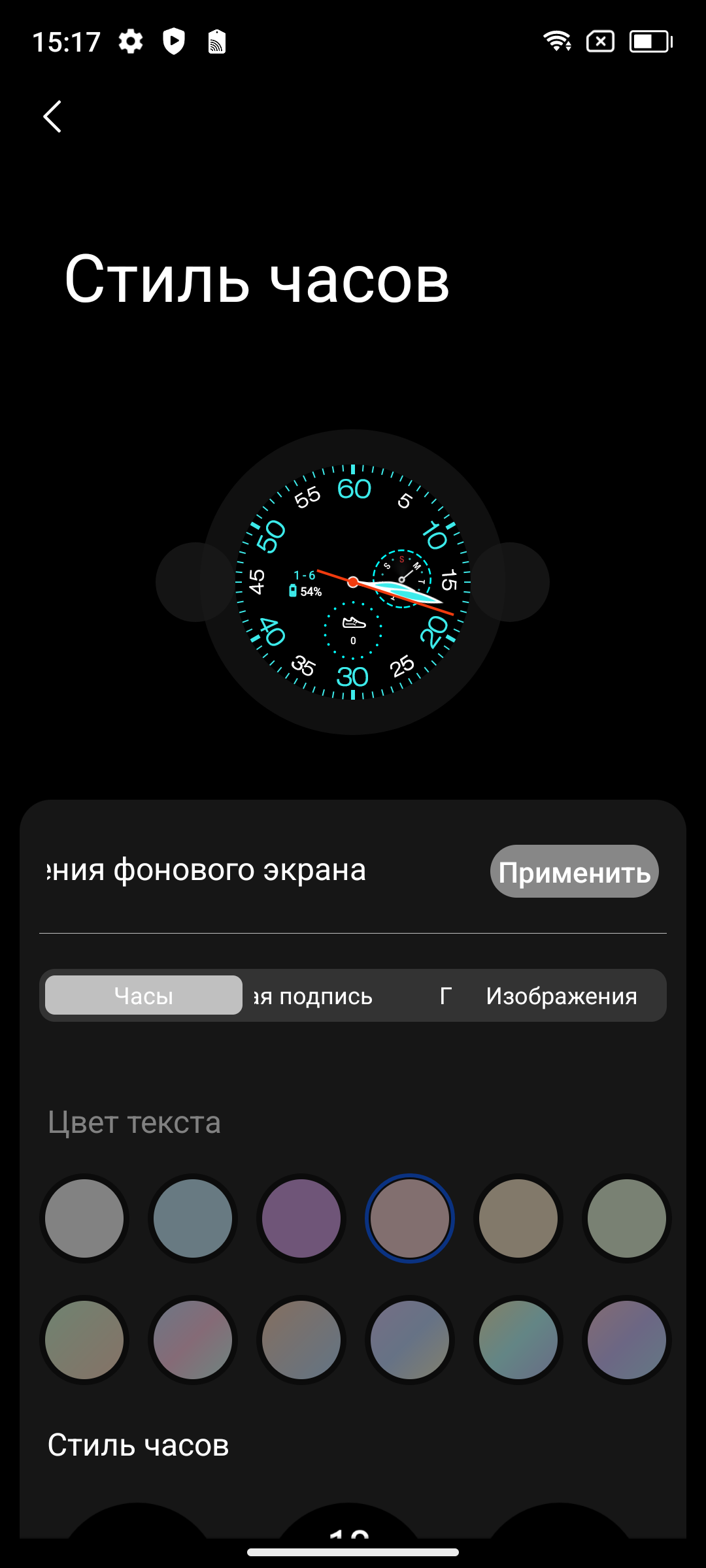706x1568 pixels.
Task: Select the pink-and-gray gradient swatch
Action: point(193,1340)
